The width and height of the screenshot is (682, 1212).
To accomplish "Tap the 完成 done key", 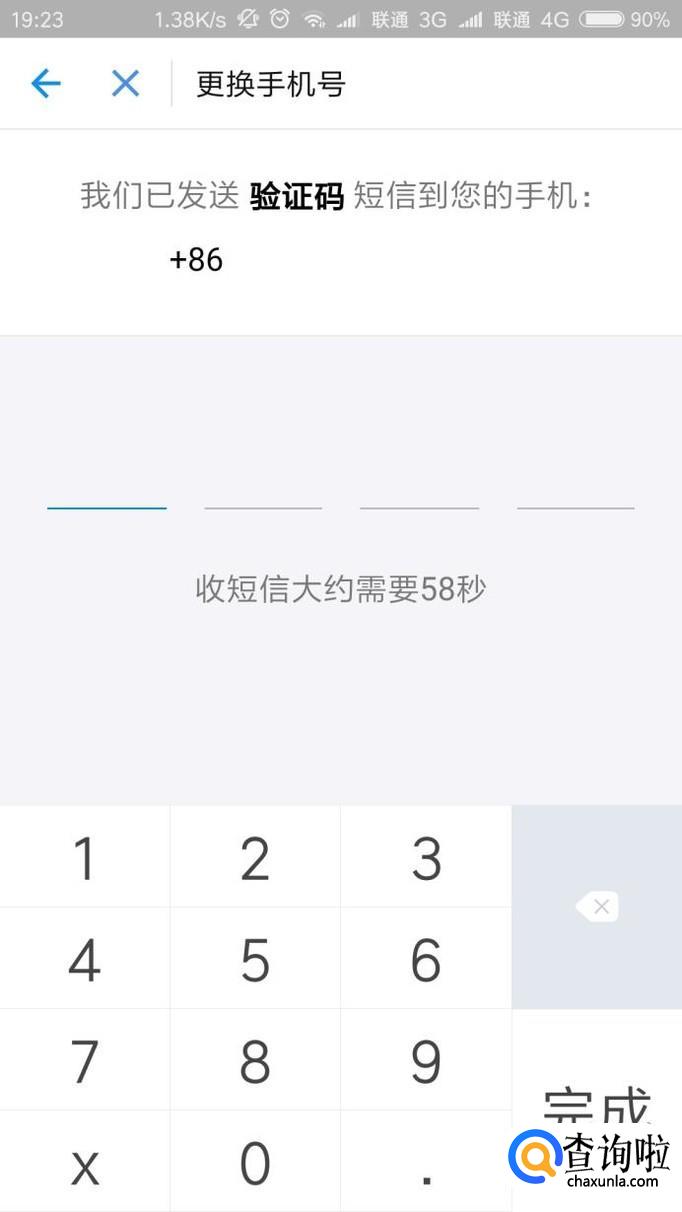I will point(597,1111).
